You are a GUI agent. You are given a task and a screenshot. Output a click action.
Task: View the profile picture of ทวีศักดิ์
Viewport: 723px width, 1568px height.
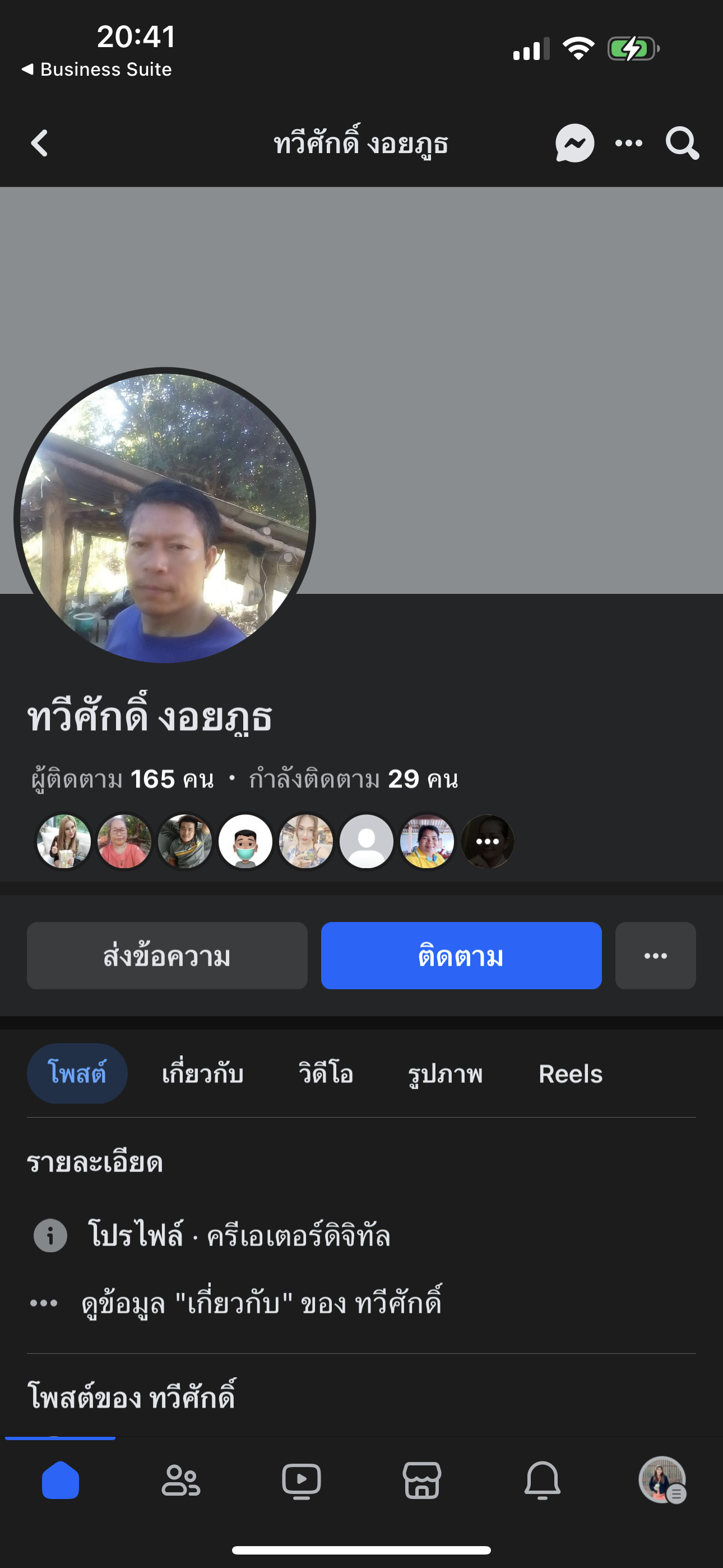(164, 518)
